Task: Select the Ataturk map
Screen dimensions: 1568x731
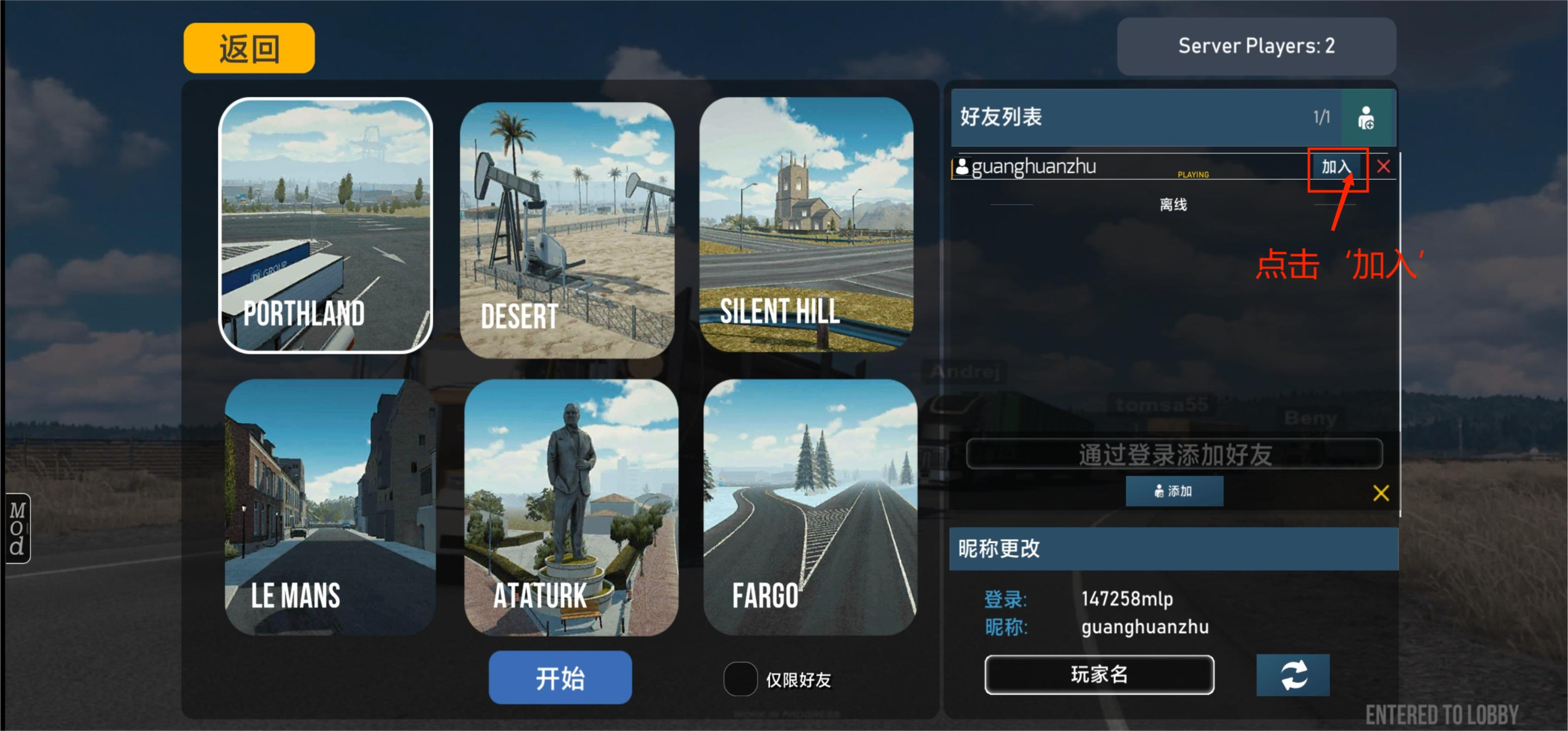Action: point(570,507)
